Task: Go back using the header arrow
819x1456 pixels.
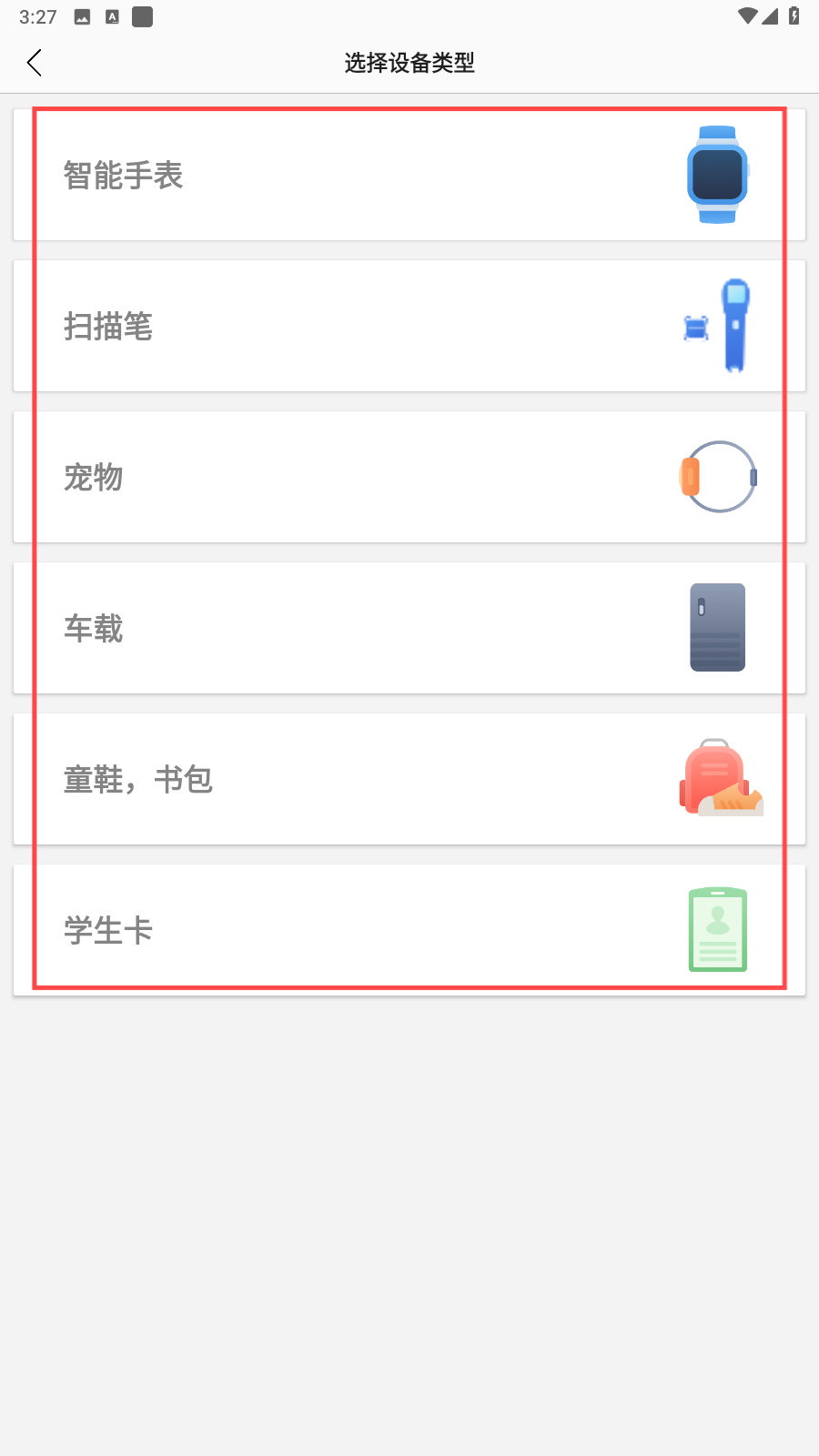Action: (35, 63)
